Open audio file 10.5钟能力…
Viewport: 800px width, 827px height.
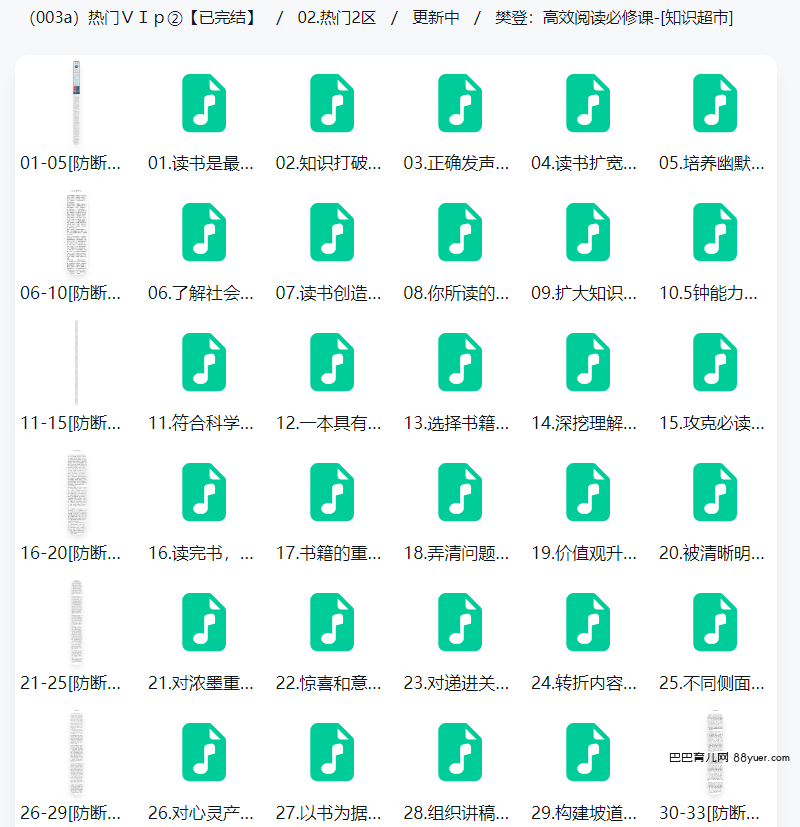pyautogui.click(x=715, y=233)
